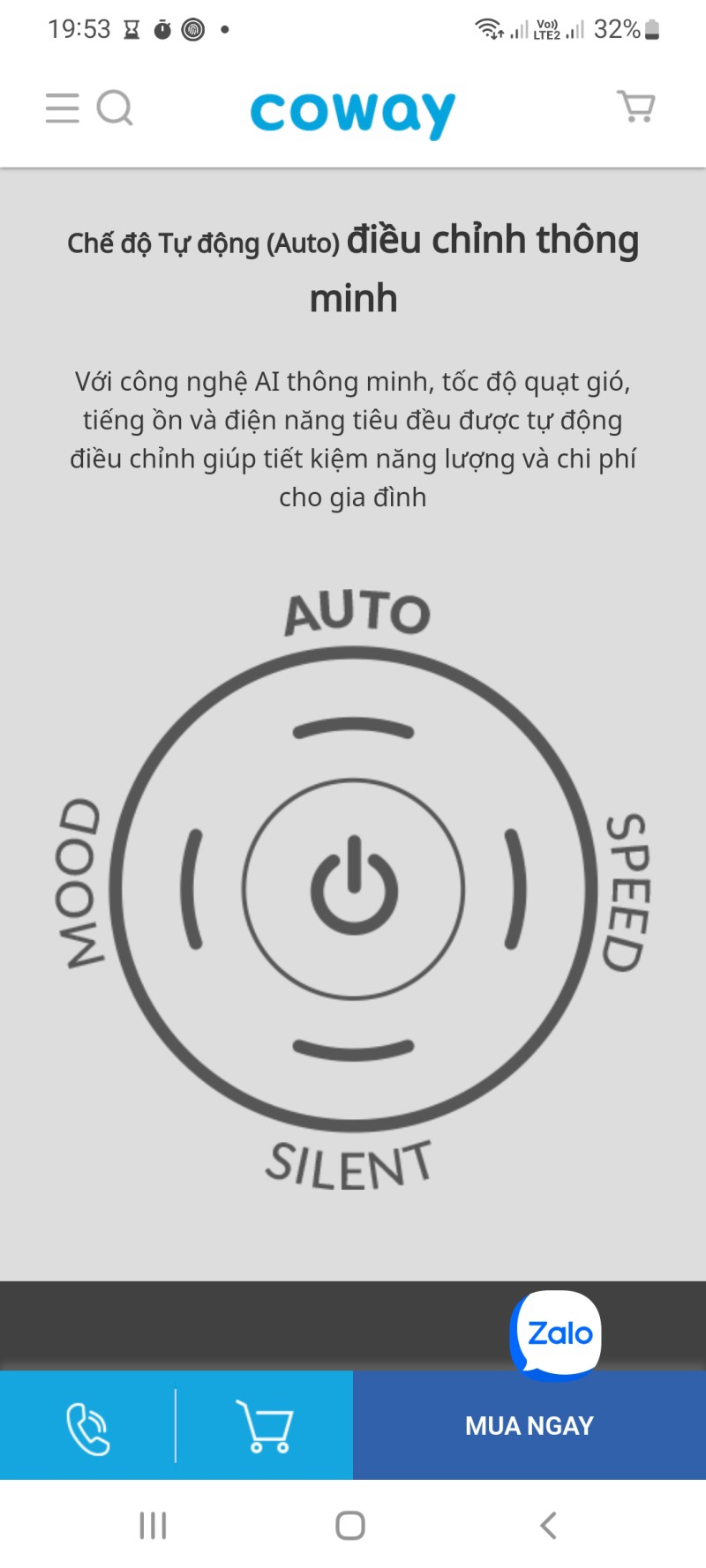706x1568 pixels.
Task: Open the hamburger menu
Action: pos(62,108)
